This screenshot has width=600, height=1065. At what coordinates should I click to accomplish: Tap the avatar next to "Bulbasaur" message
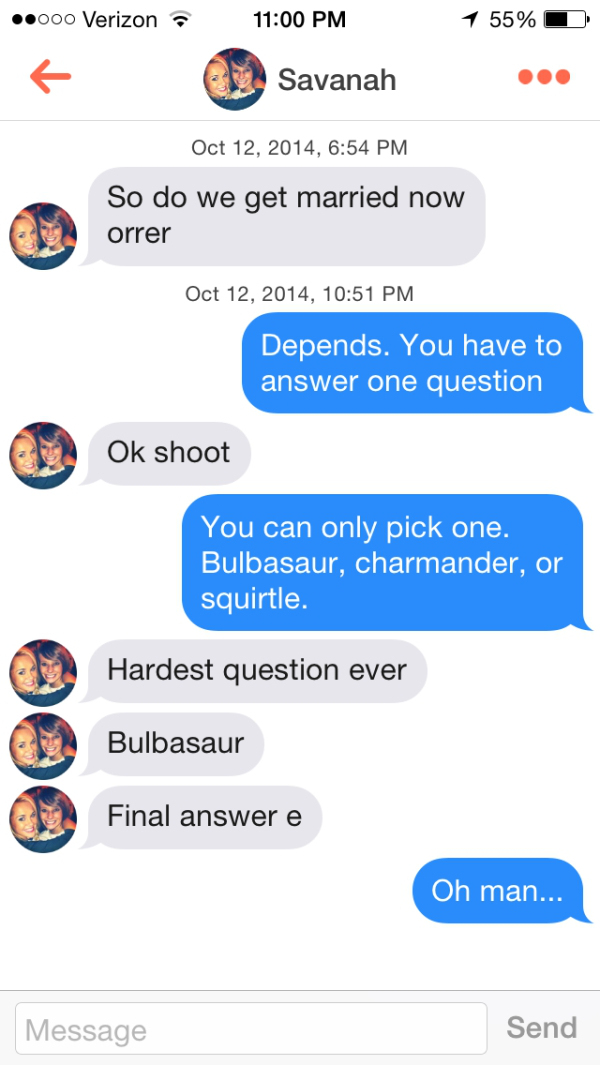pyautogui.click(x=43, y=746)
